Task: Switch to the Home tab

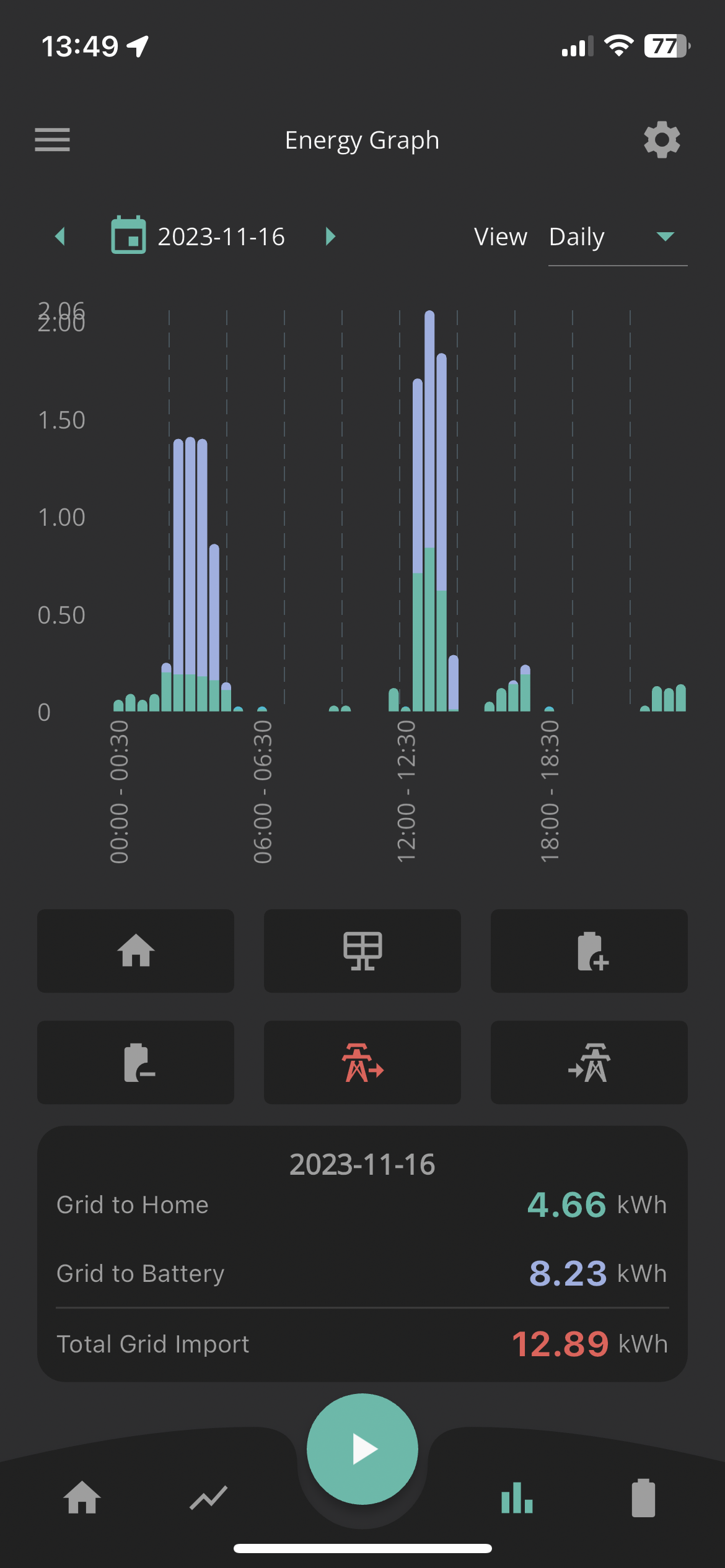Action: point(82,1499)
